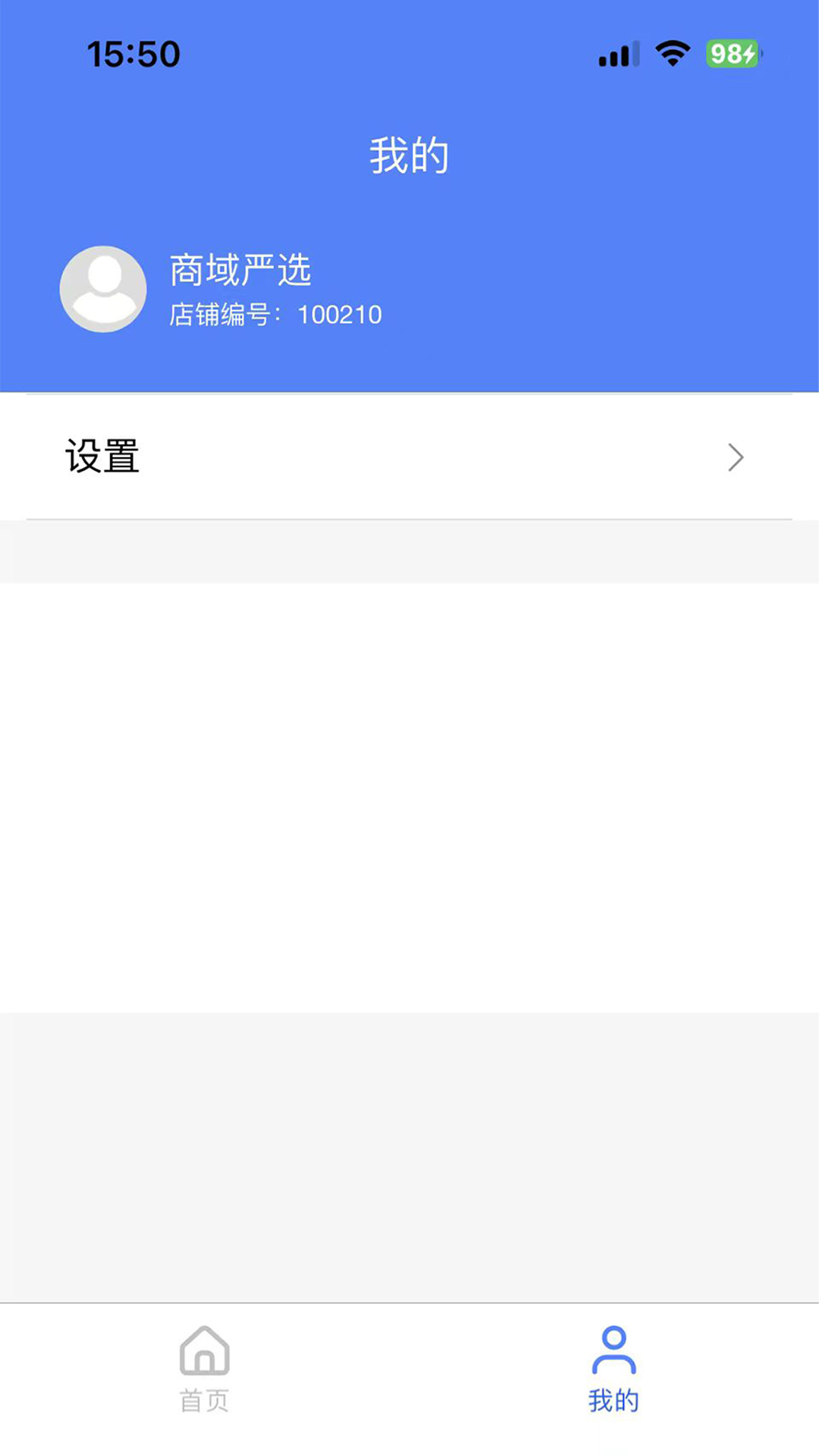Tap the battery charging indicator
The image size is (819, 1456).
(732, 53)
